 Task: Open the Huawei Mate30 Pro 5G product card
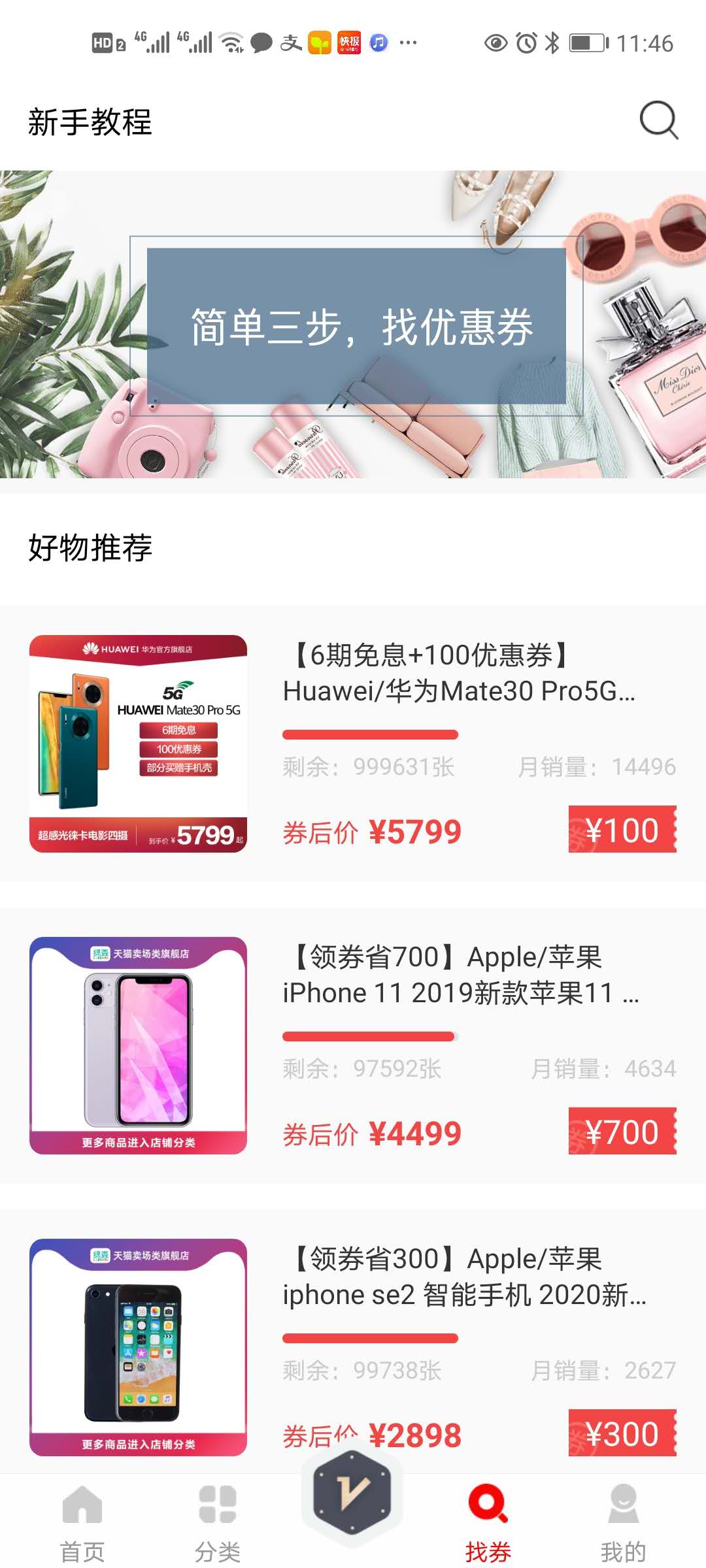click(x=458, y=674)
